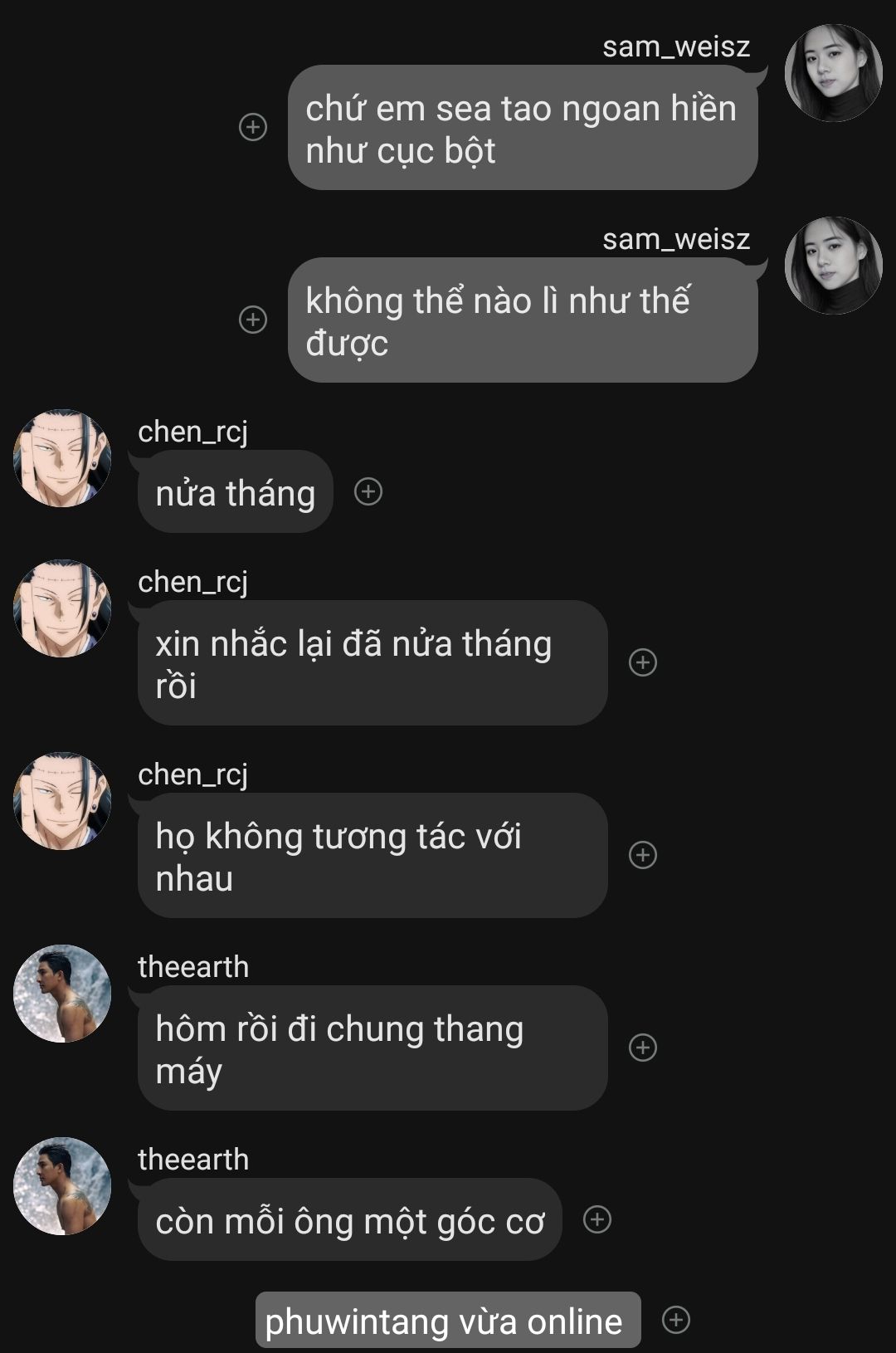Add reaction to "không thể nào lì như thế" message
This screenshot has height=1353, width=896.
coord(253,320)
